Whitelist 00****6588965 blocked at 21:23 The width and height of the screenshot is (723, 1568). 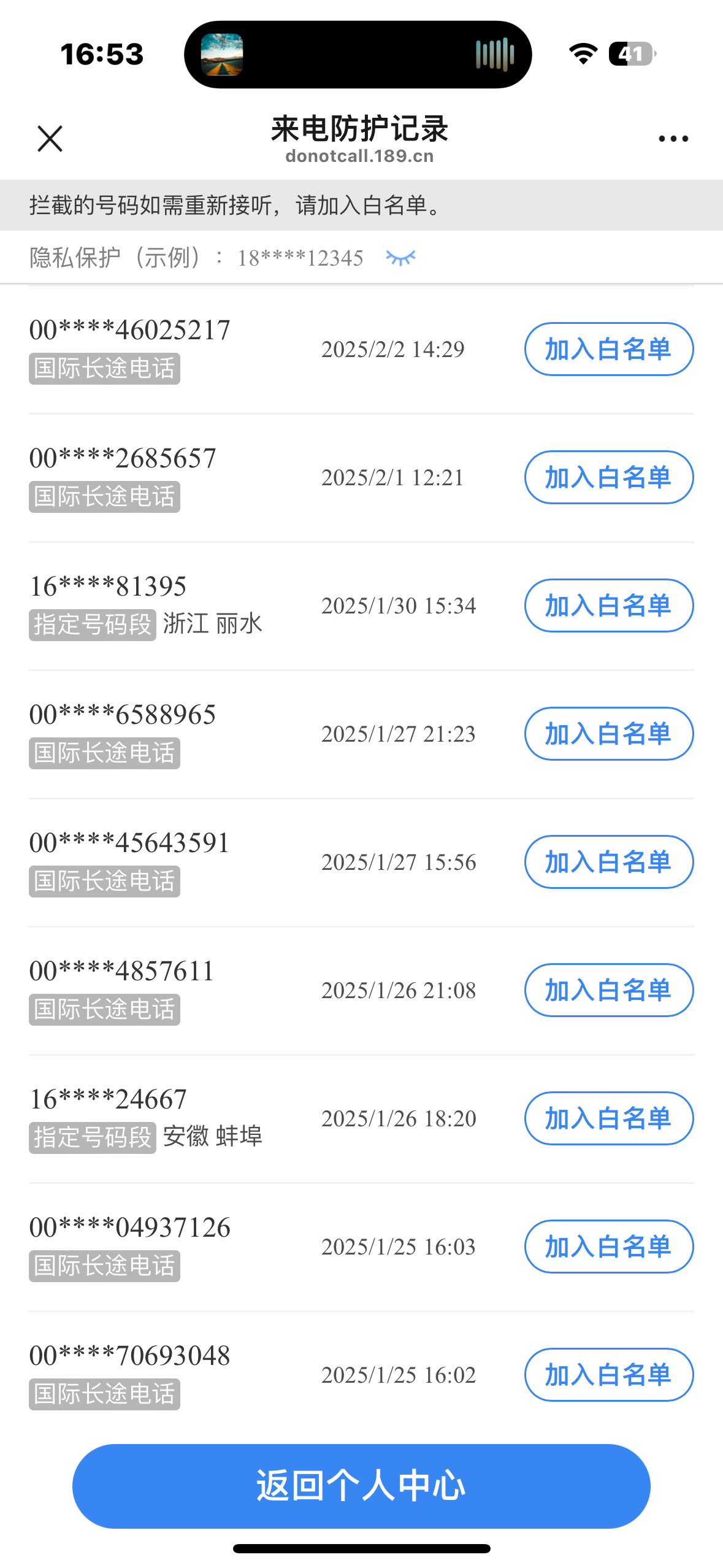point(608,734)
